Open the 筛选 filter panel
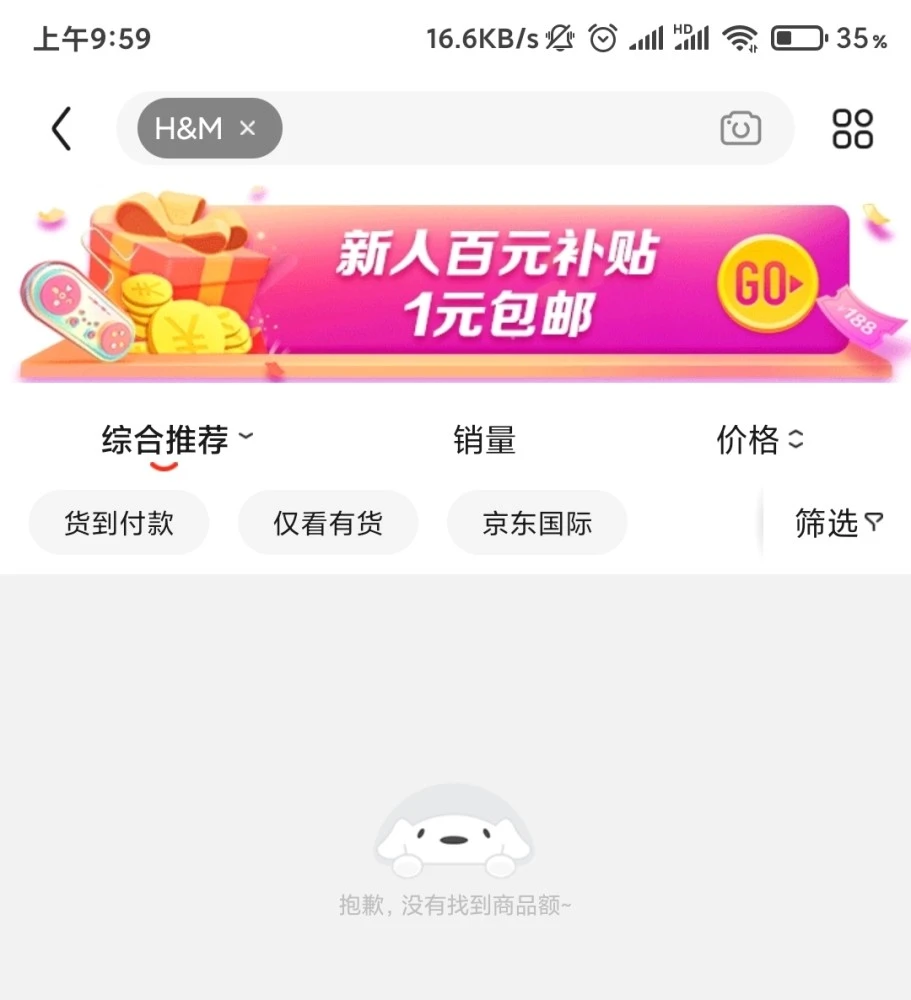Viewport: 911px width, 1000px height. point(838,523)
